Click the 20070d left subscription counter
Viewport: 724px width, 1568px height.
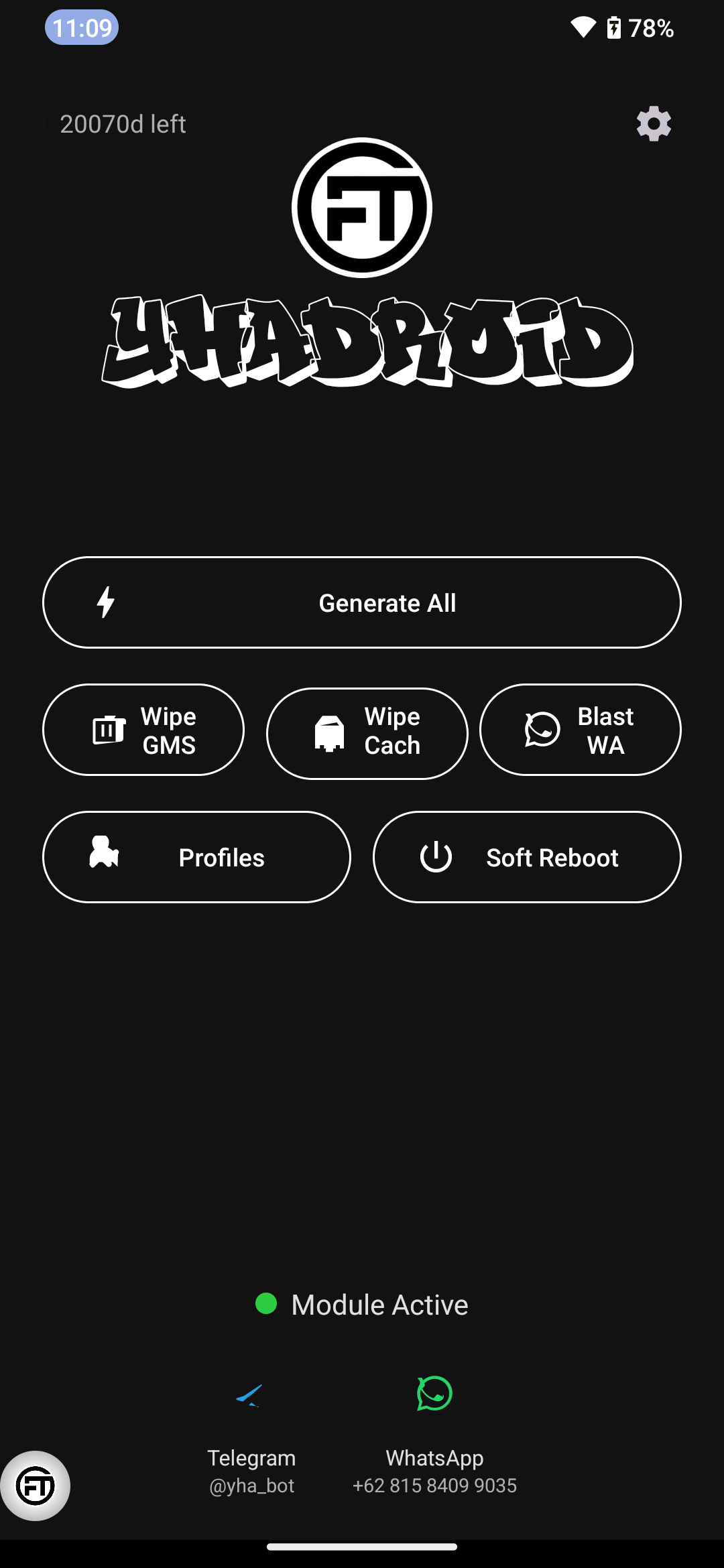pyautogui.click(x=123, y=123)
